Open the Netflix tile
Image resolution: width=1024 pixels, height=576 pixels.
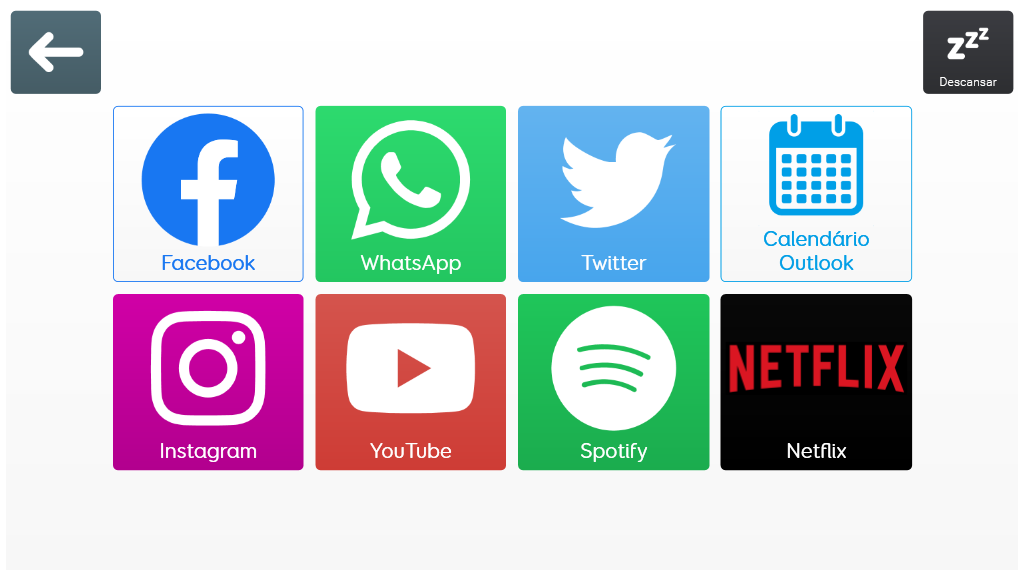[816, 382]
